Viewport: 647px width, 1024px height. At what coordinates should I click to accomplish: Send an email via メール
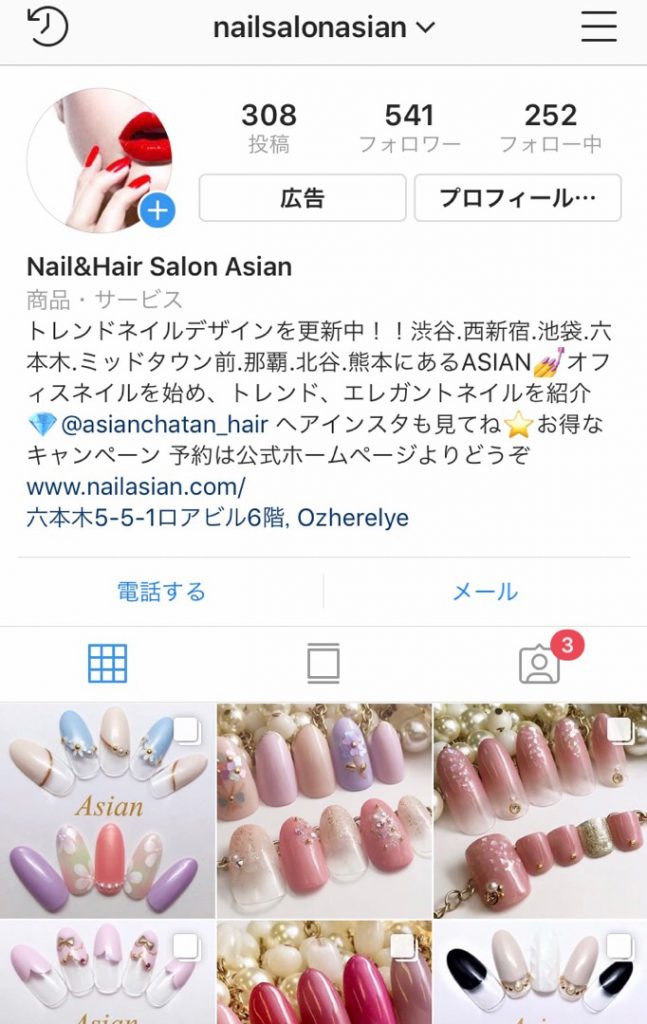click(x=485, y=591)
